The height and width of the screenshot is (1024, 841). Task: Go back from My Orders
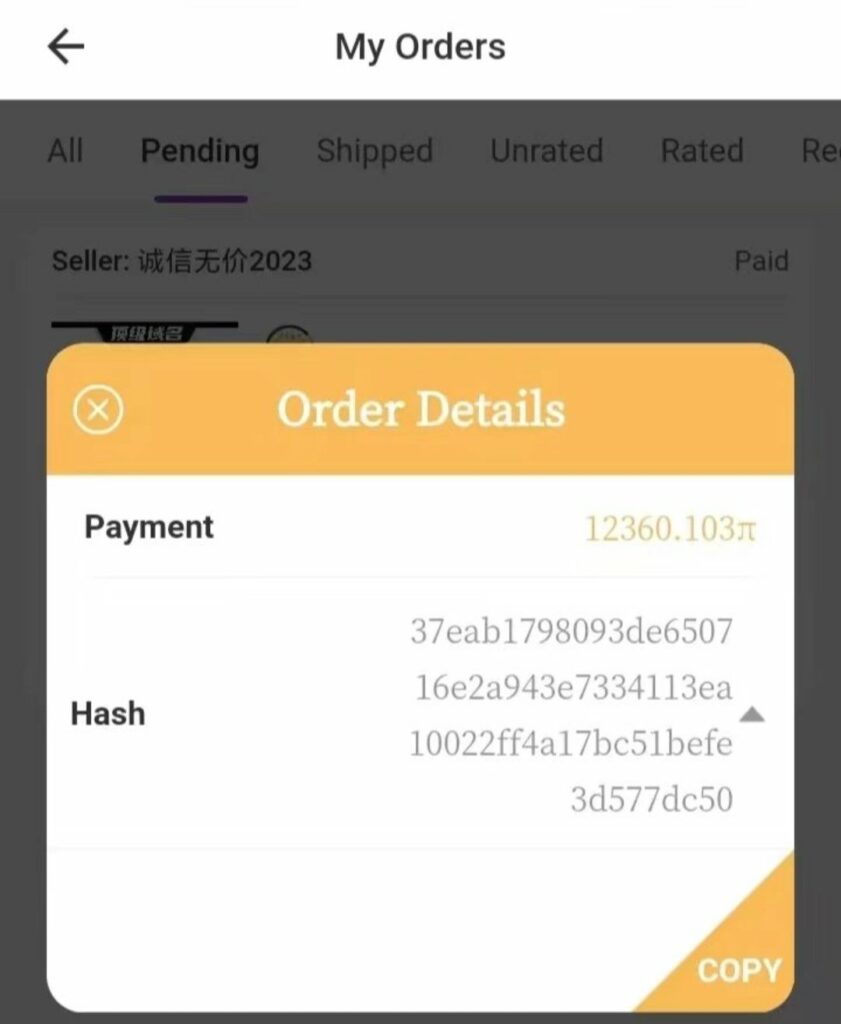point(66,47)
